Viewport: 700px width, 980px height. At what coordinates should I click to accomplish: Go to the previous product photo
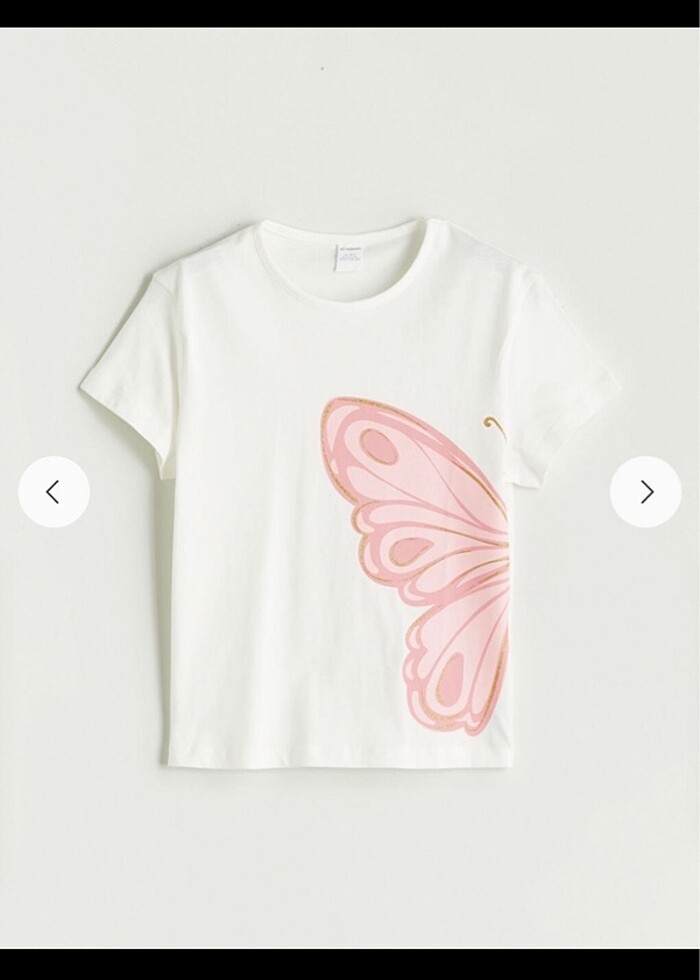click(54, 492)
